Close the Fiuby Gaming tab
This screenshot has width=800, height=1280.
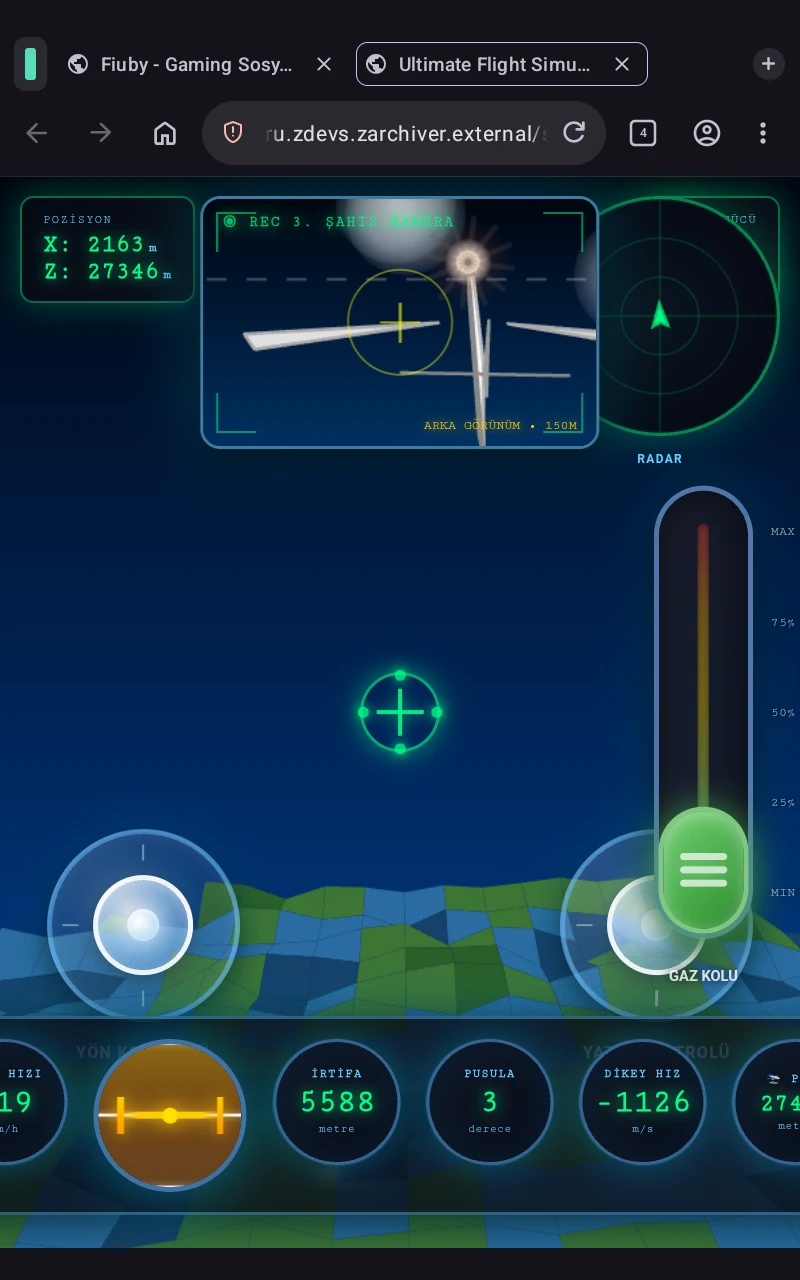[324, 64]
